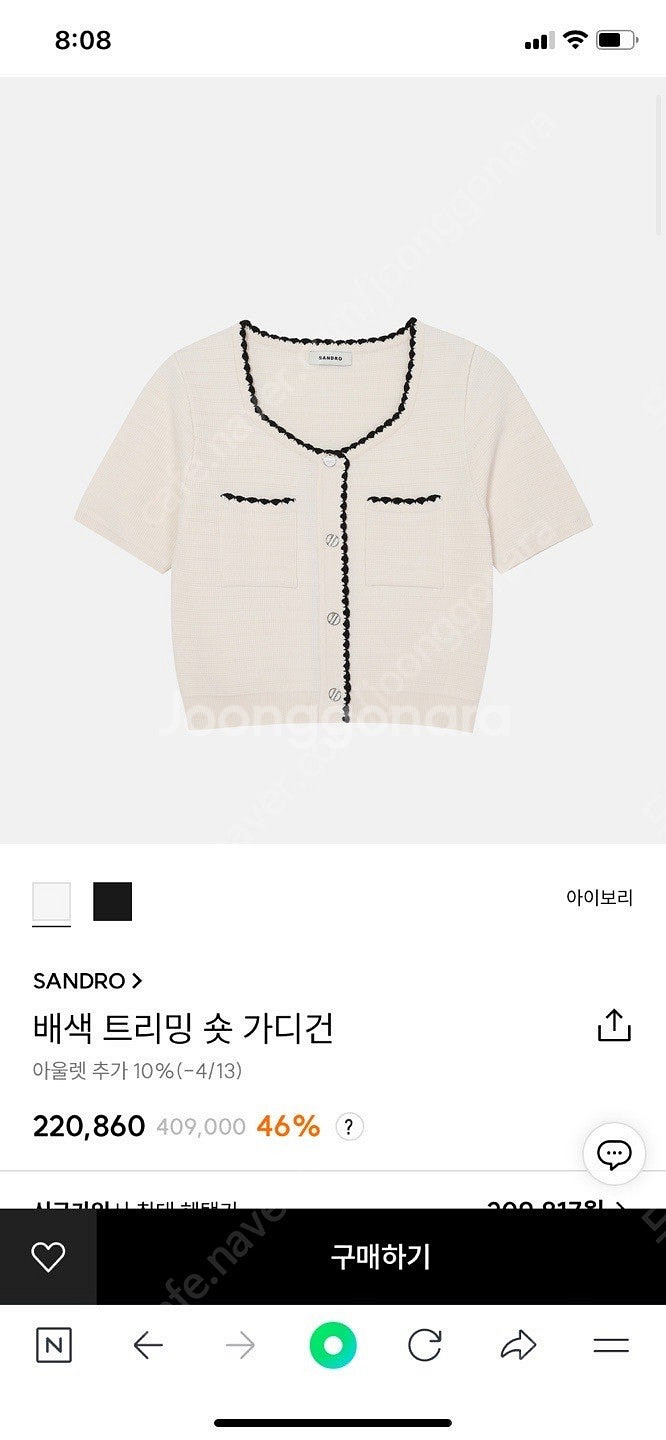Share page via browser arrow icon
666x1440 pixels.
(518, 1345)
